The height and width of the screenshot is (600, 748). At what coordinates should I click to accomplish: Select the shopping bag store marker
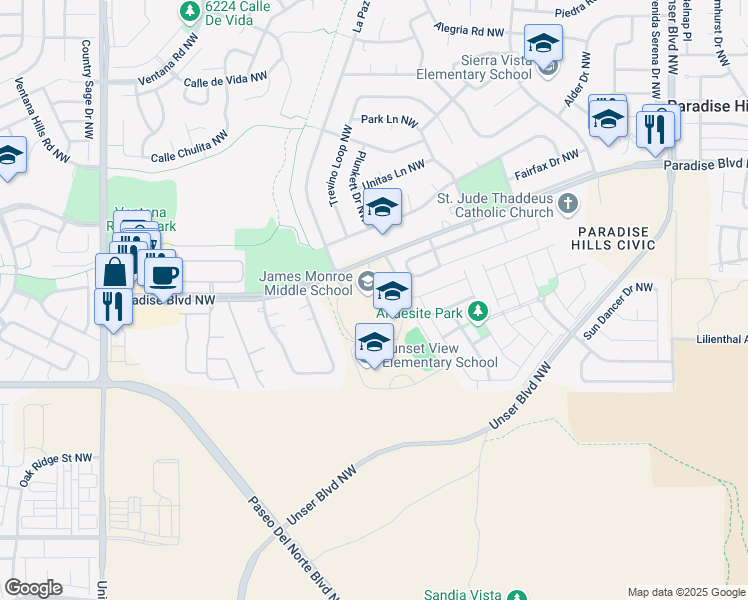115,272
